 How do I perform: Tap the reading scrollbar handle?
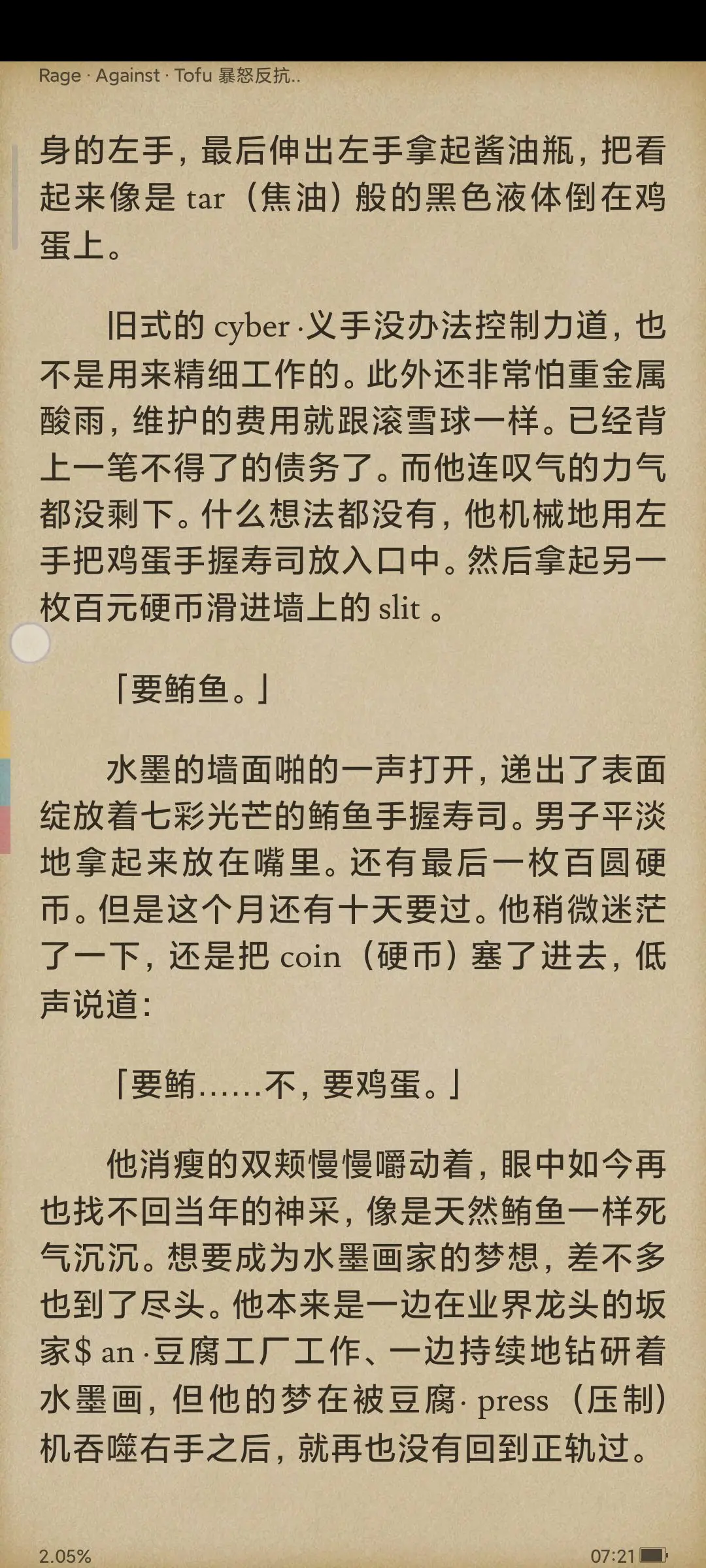click(x=14, y=197)
